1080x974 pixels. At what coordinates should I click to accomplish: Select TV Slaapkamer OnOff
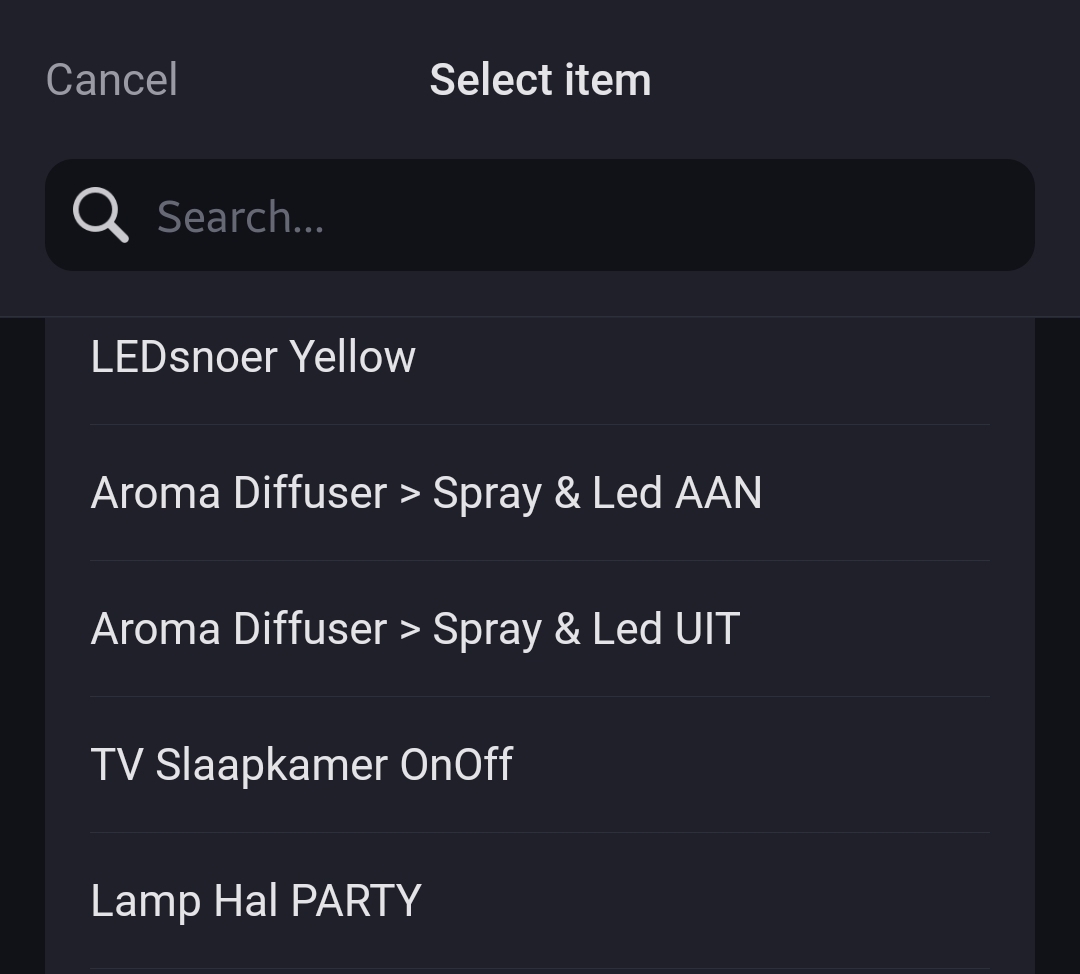(x=302, y=765)
